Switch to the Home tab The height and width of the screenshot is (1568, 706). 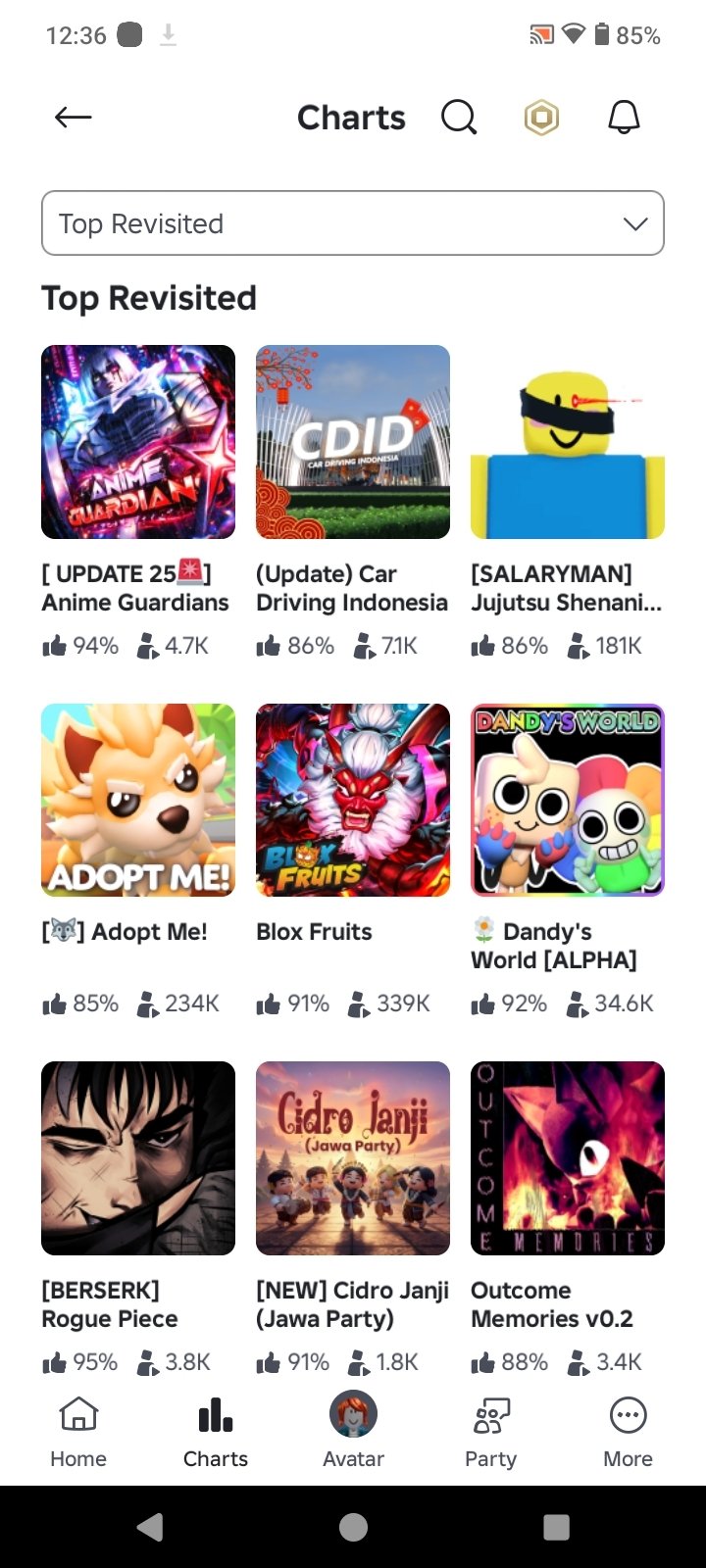[78, 1431]
